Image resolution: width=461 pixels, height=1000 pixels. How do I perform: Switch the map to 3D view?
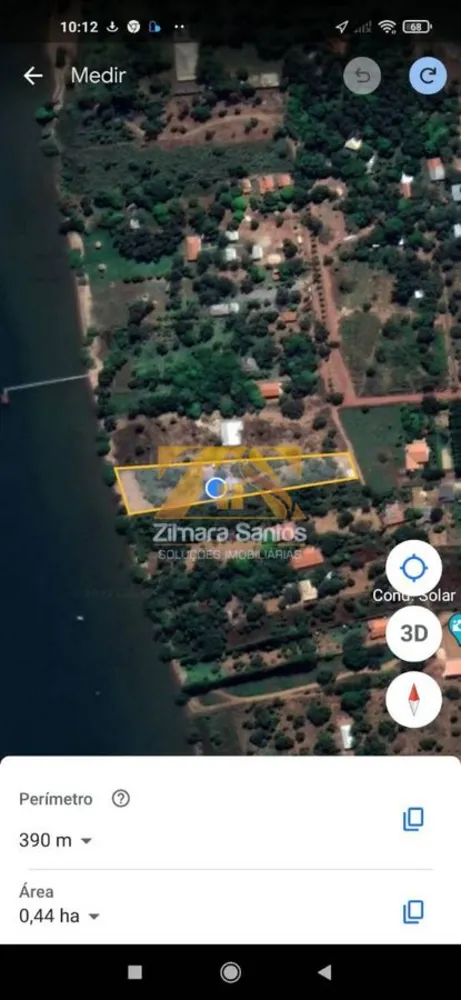(x=414, y=633)
